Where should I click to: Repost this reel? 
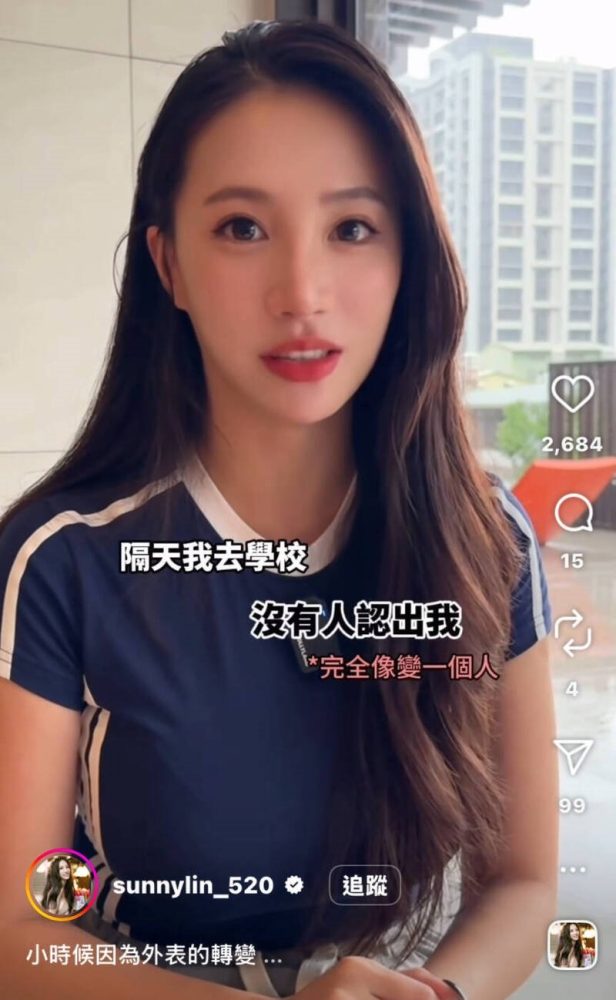click(572, 634)
